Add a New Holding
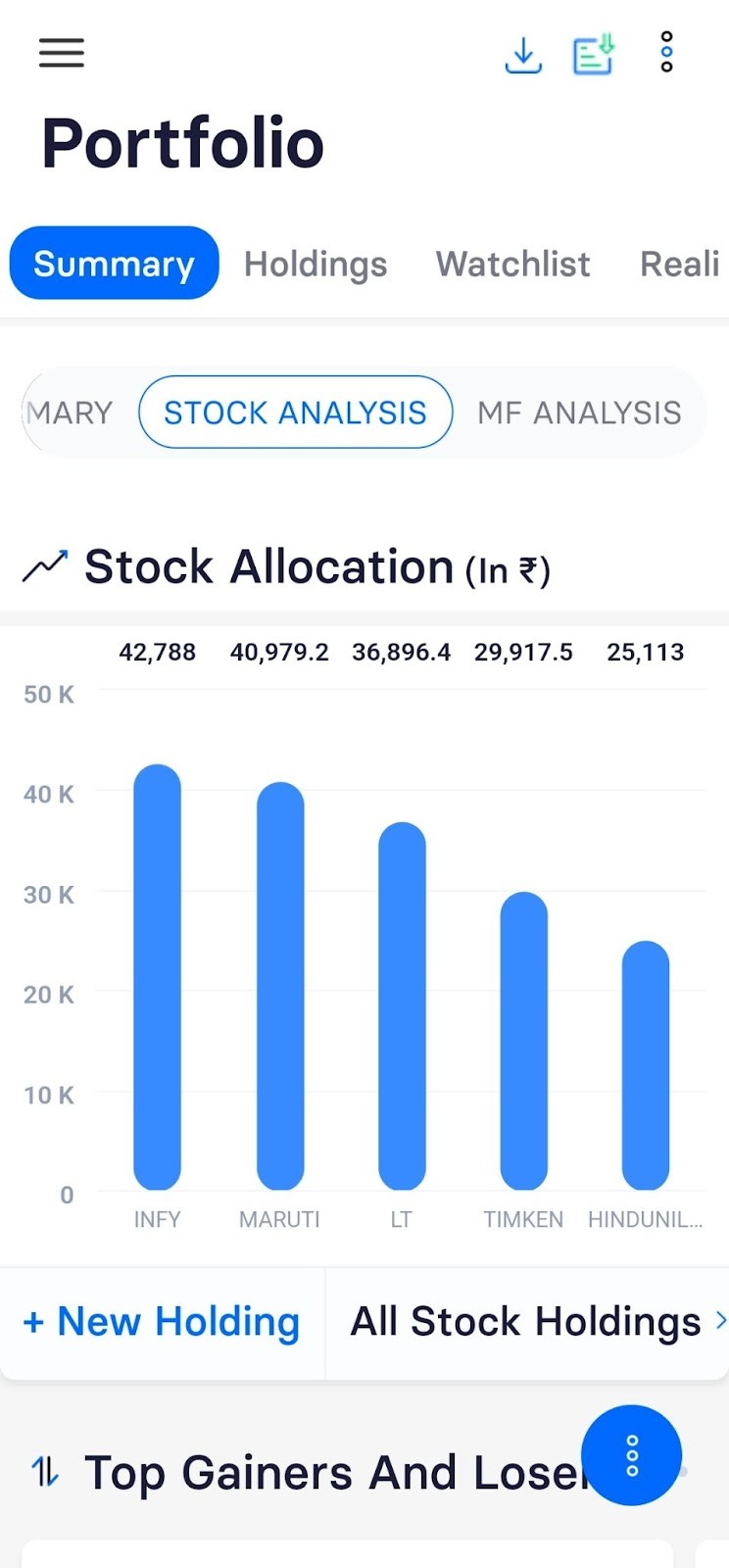The width and height of the screenshot is (729, 1568). click(x=162, y=1322)
